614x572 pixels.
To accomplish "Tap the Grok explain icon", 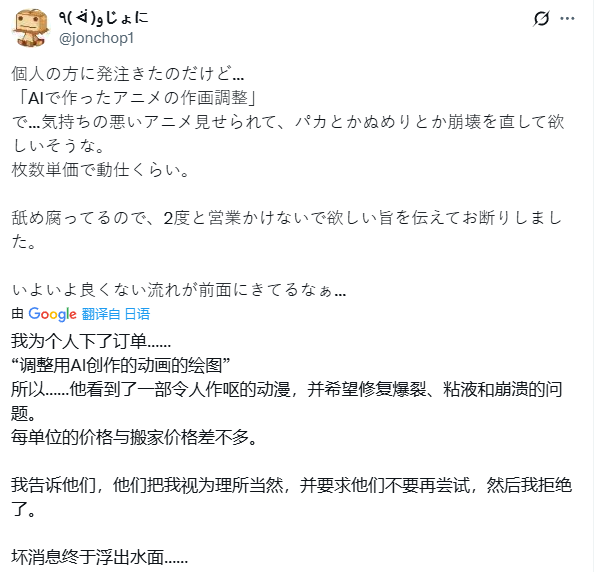I will tap(541, 19).
